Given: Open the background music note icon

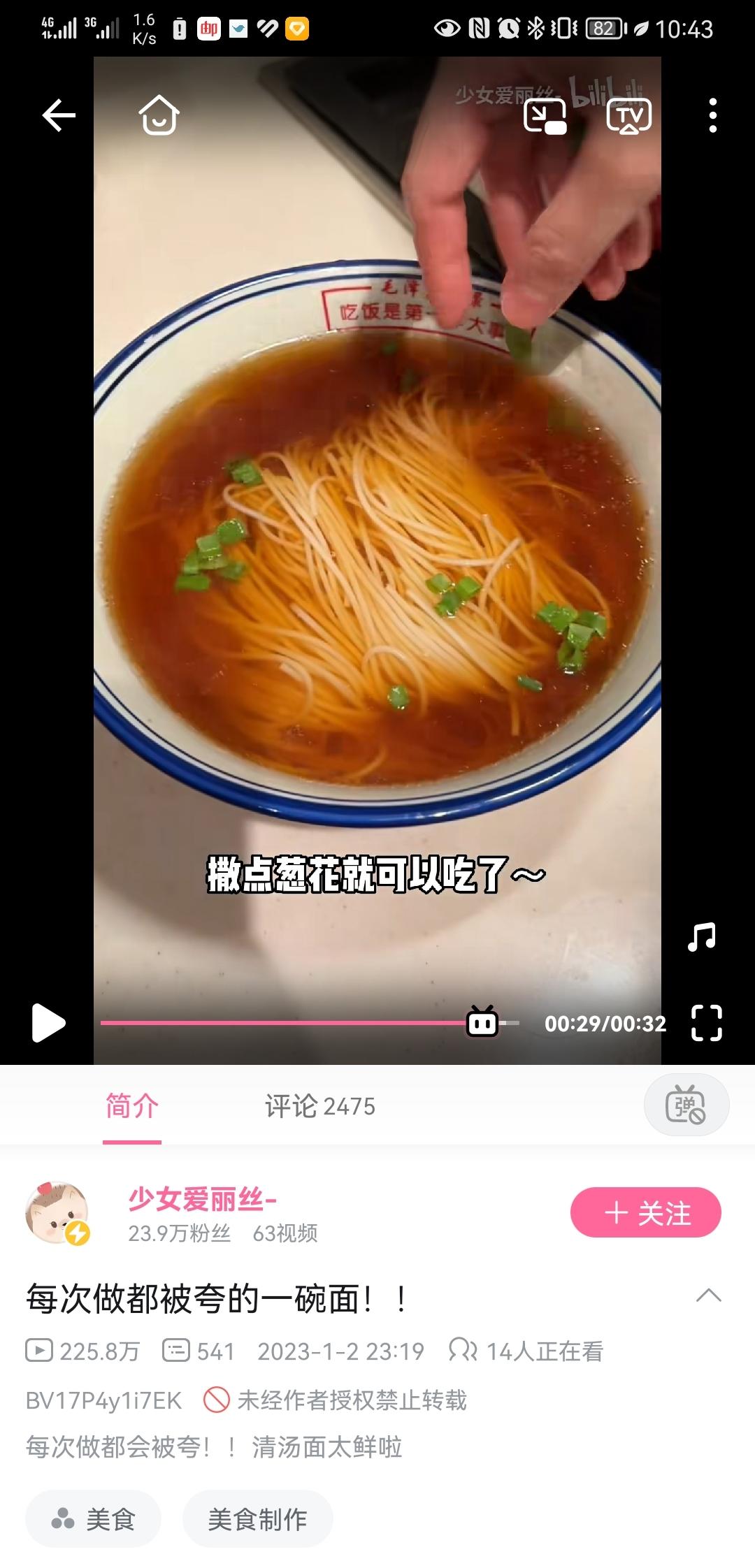Looking at the screenshot, I should point(701,937).
